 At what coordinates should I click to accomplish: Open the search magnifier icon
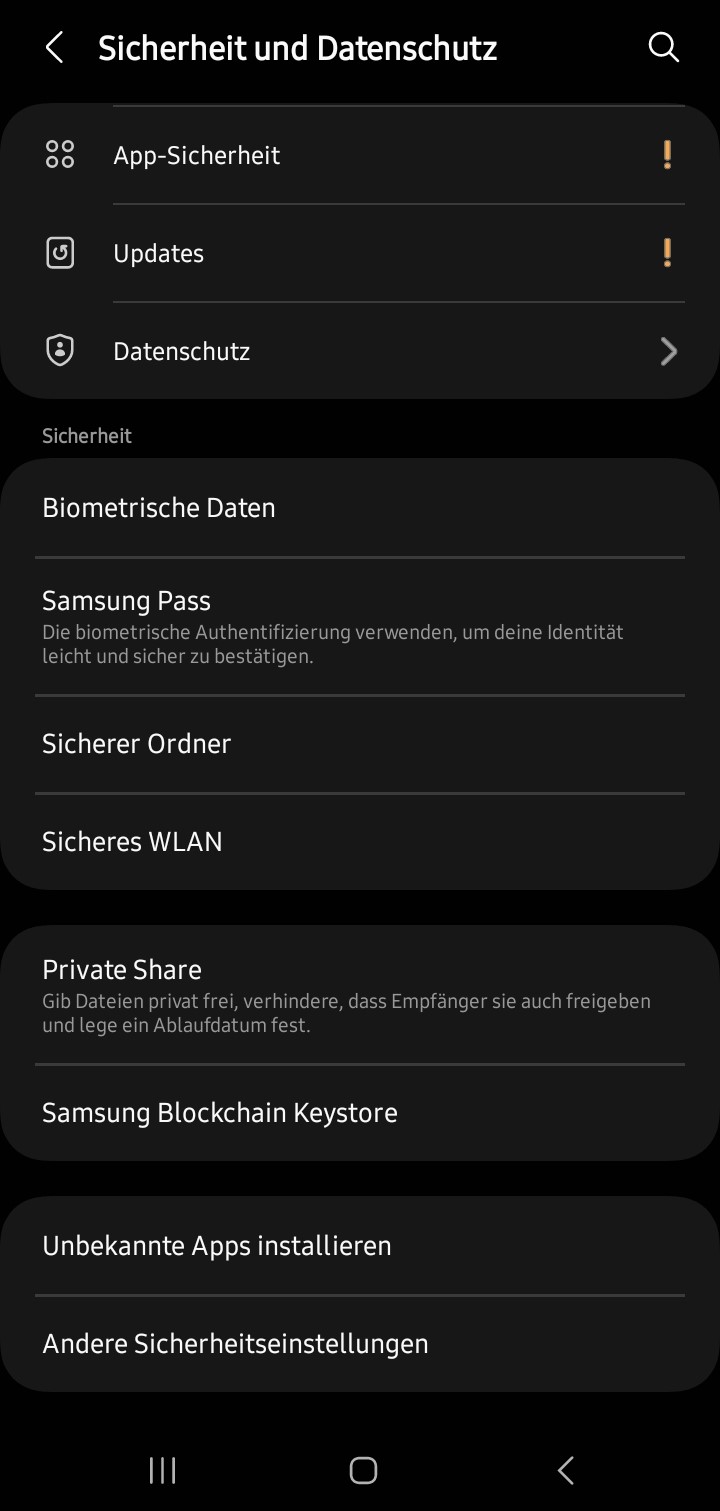(664, 47)
